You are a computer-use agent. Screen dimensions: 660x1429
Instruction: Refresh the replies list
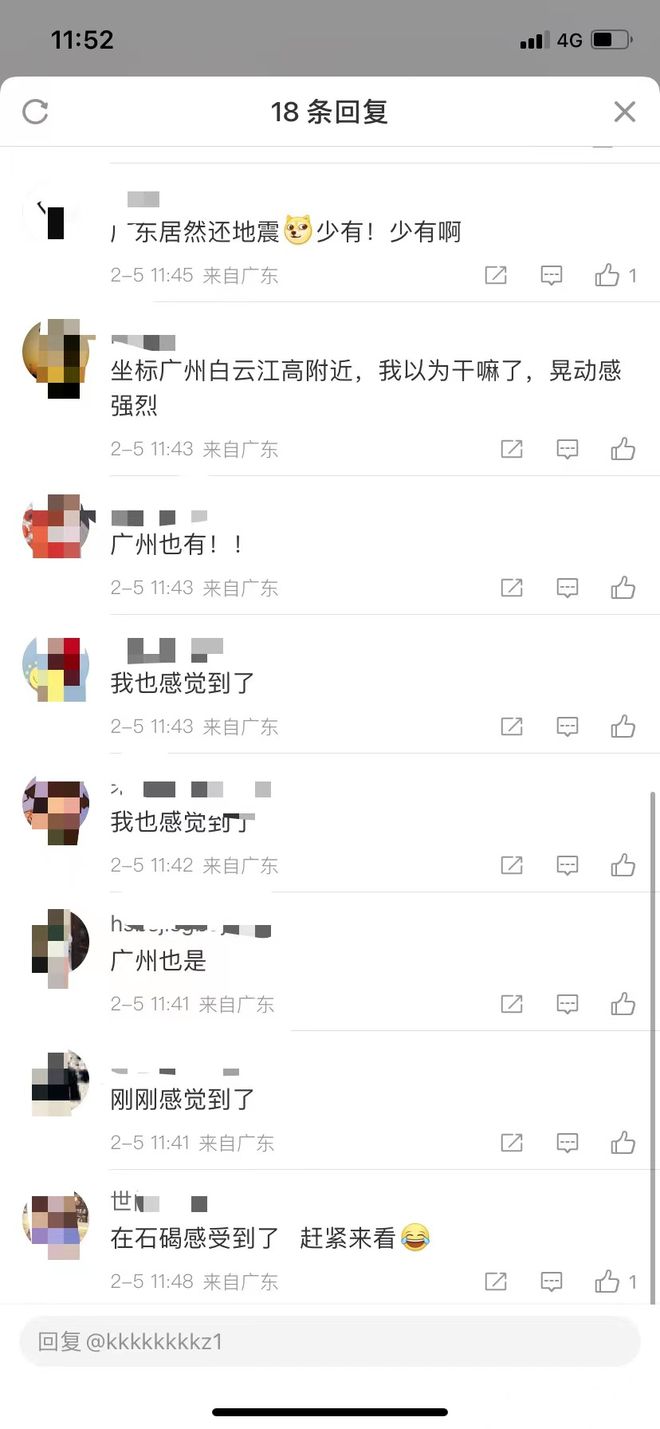[x=35, y=111]
